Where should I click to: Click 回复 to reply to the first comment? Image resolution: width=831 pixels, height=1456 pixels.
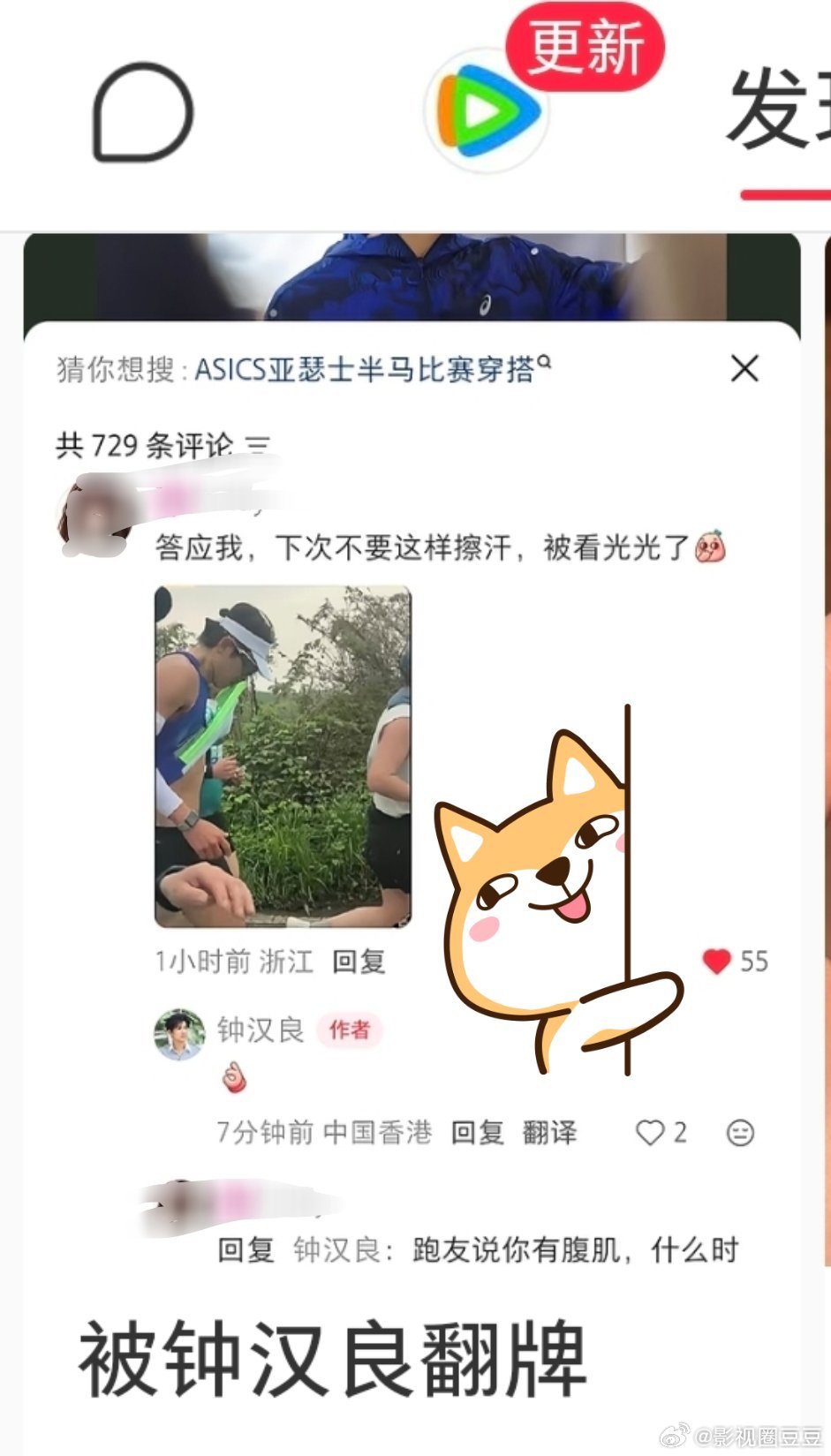[358, 962]
